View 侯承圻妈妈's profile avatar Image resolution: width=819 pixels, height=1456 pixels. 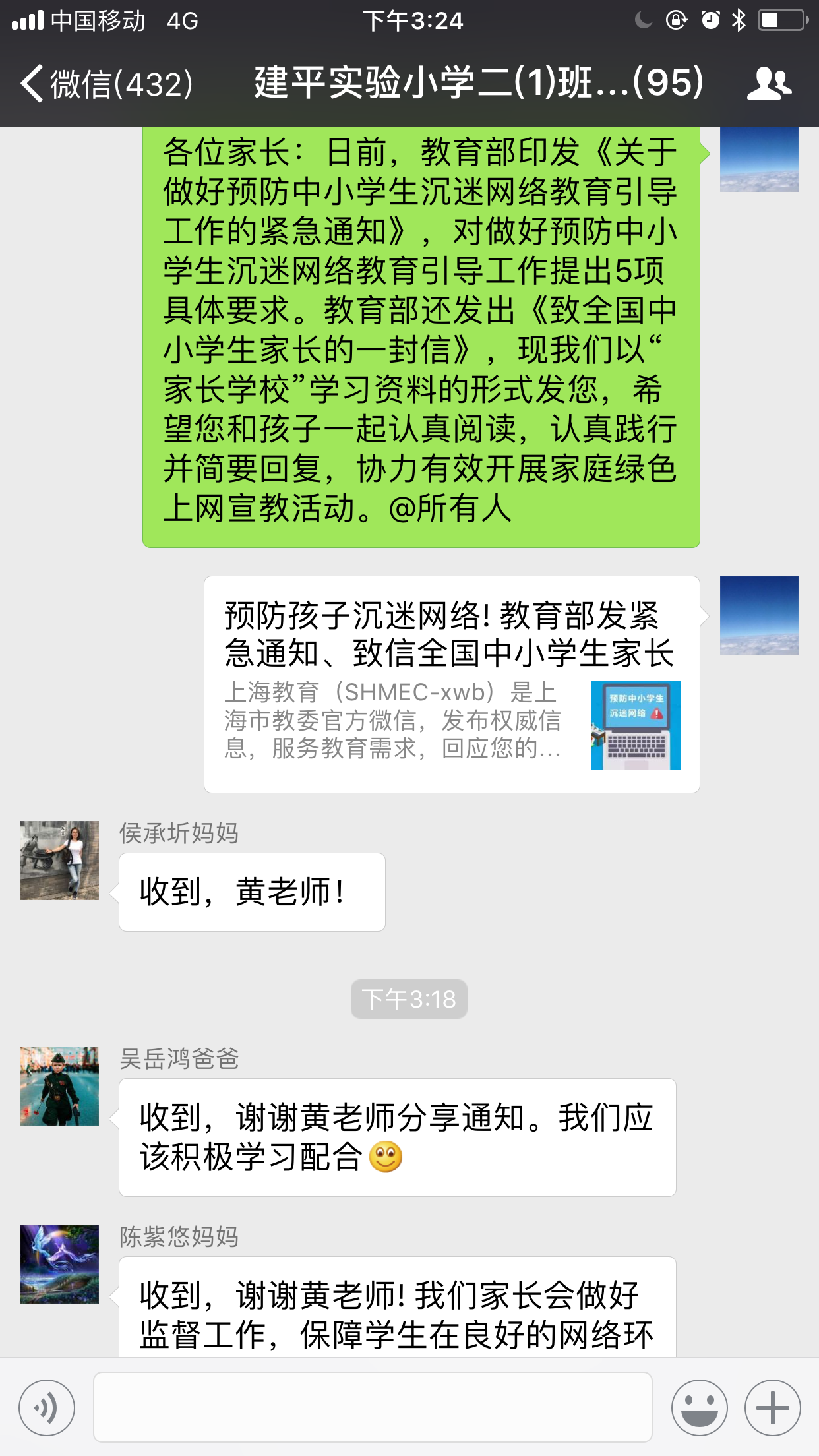59,861
